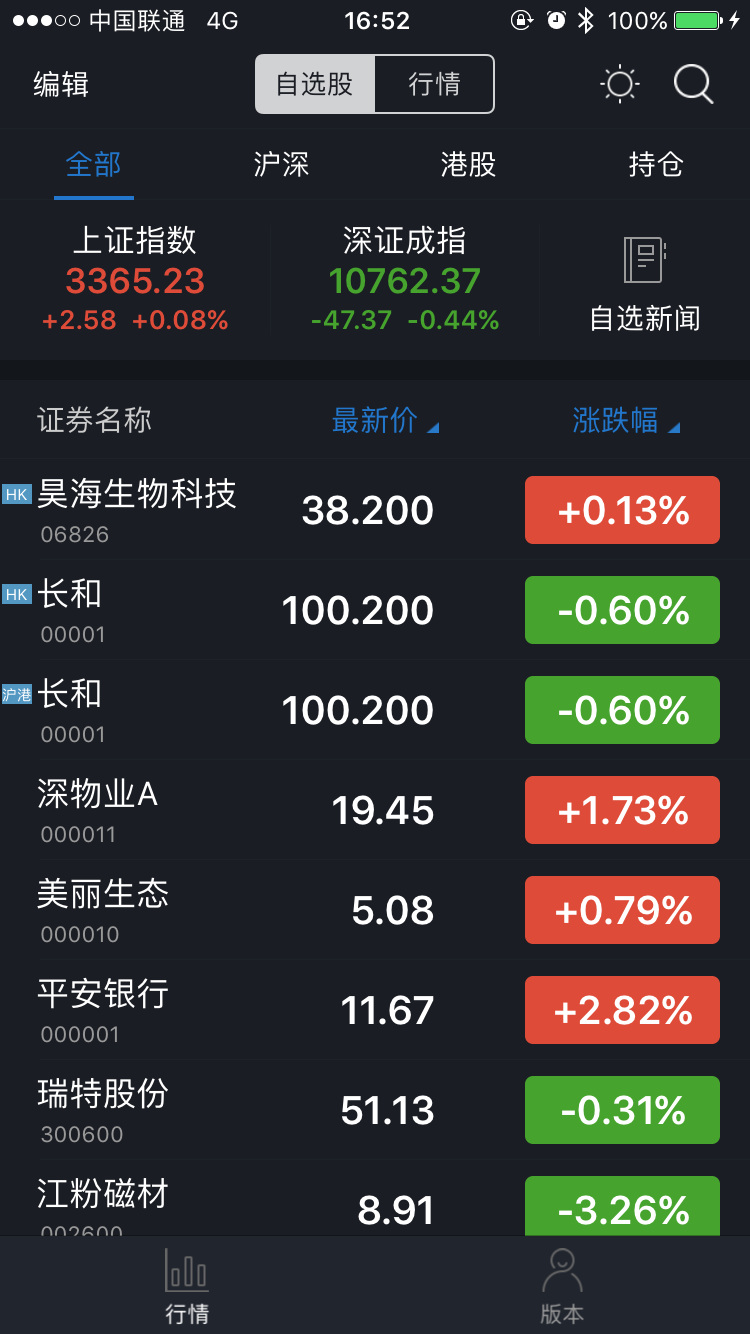Go to the 版本 bottom tab

[x=562, y=1286]
